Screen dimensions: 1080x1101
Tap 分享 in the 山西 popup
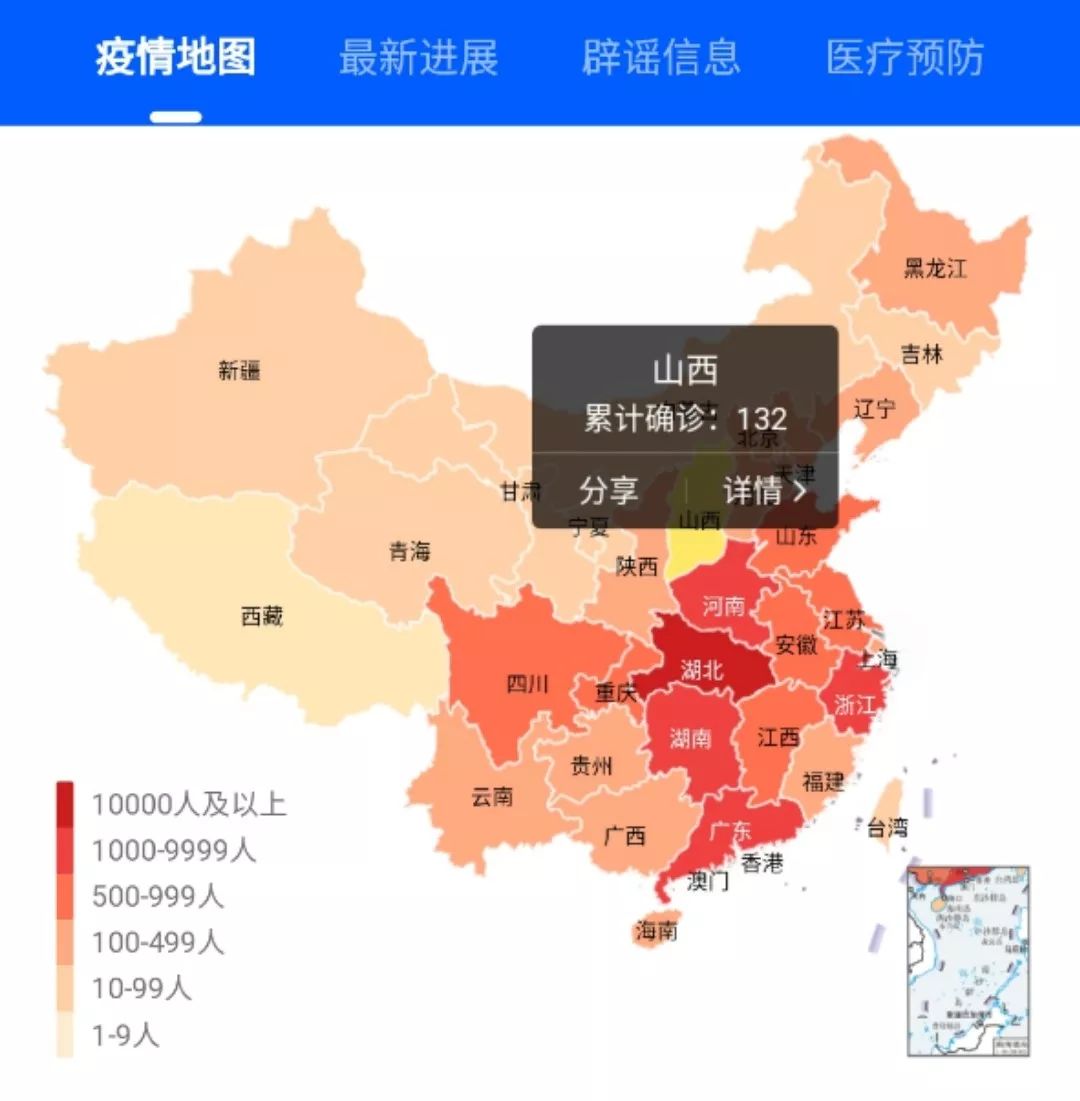pos(608,491)
